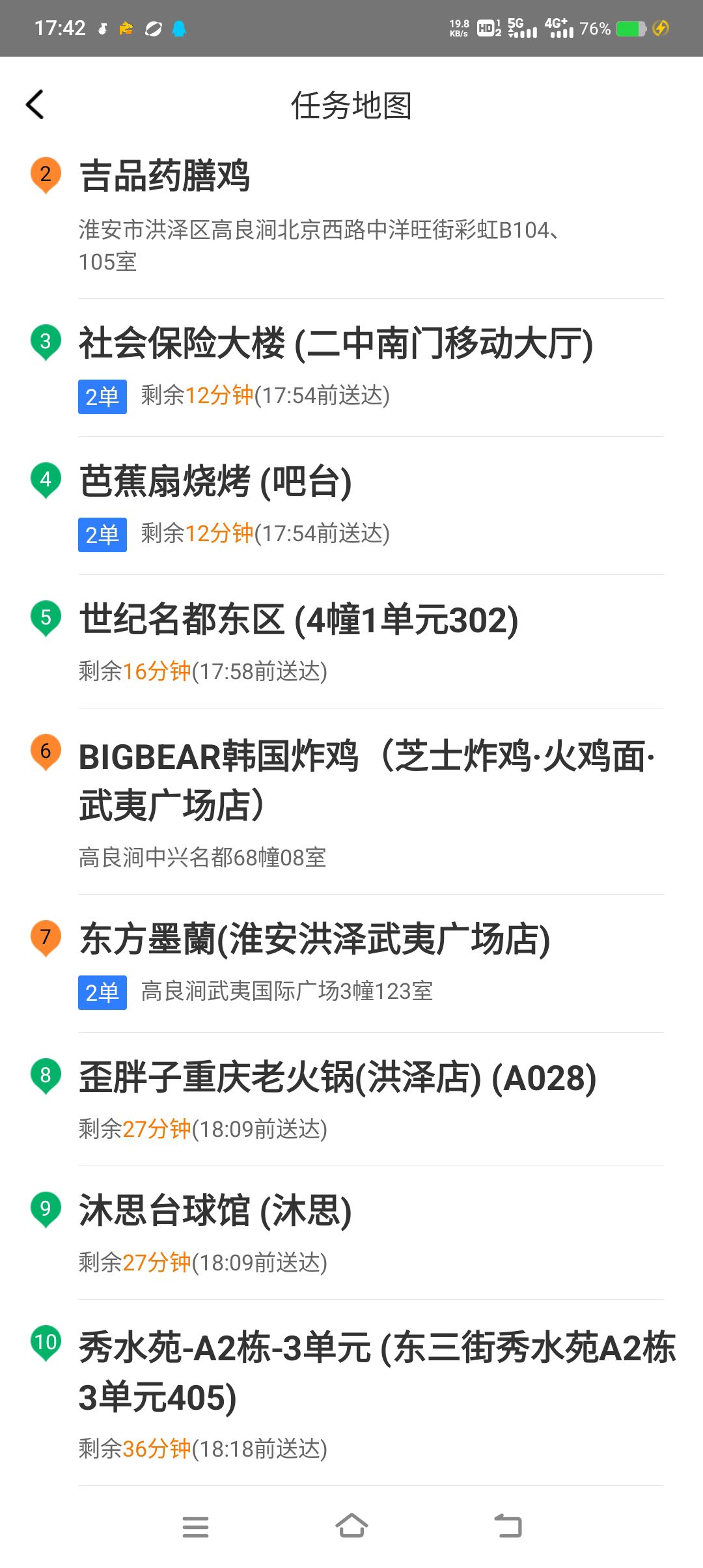This screenshot has width=703, height=1568.
Task: Tap the system home button
Action: click(351, 1526)
